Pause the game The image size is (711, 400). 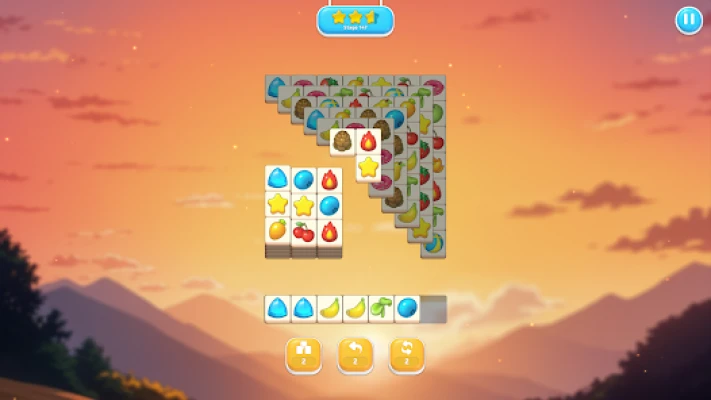[688, 20]
